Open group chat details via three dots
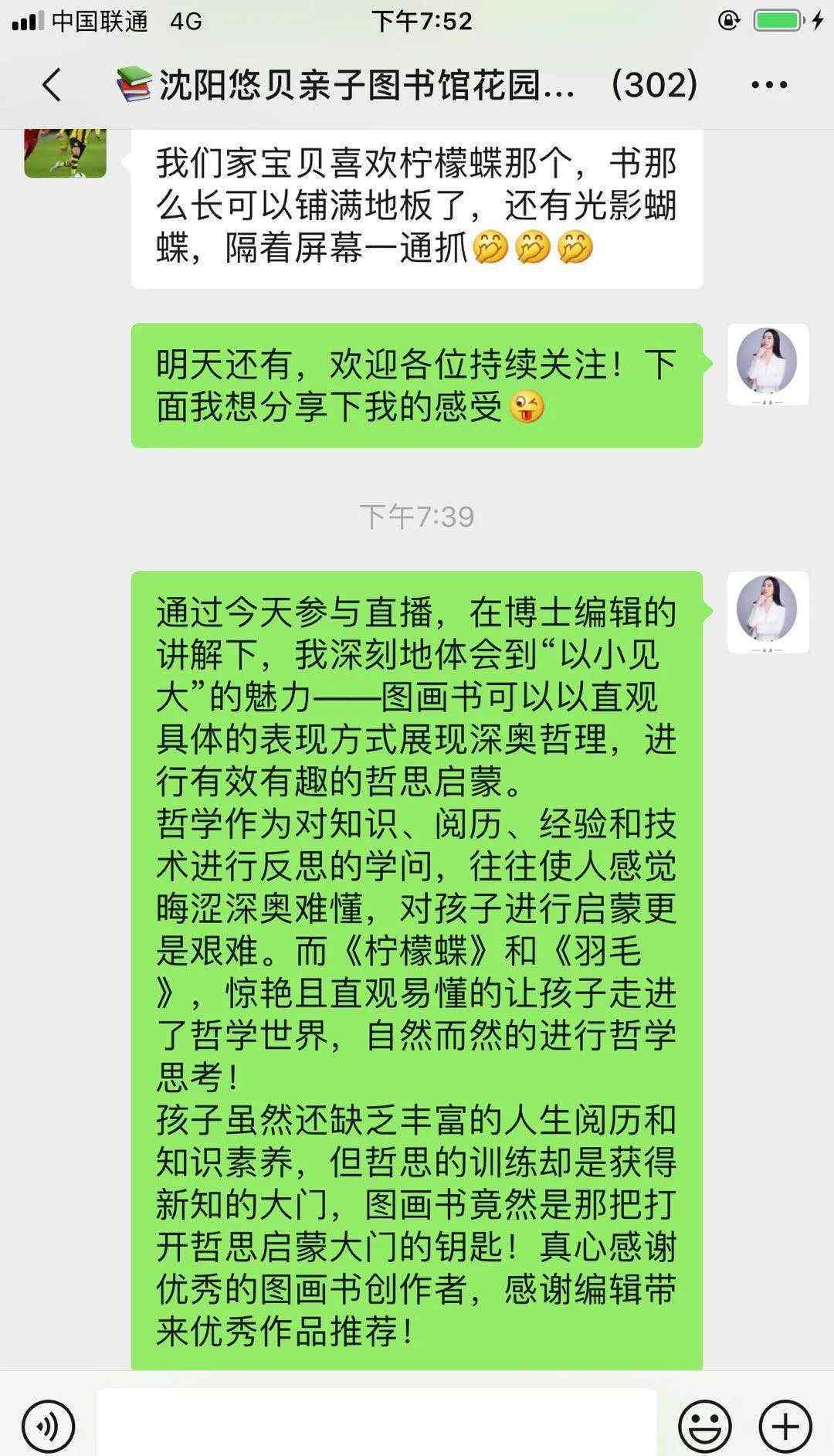834x1456 pixels. coord(769,85)
